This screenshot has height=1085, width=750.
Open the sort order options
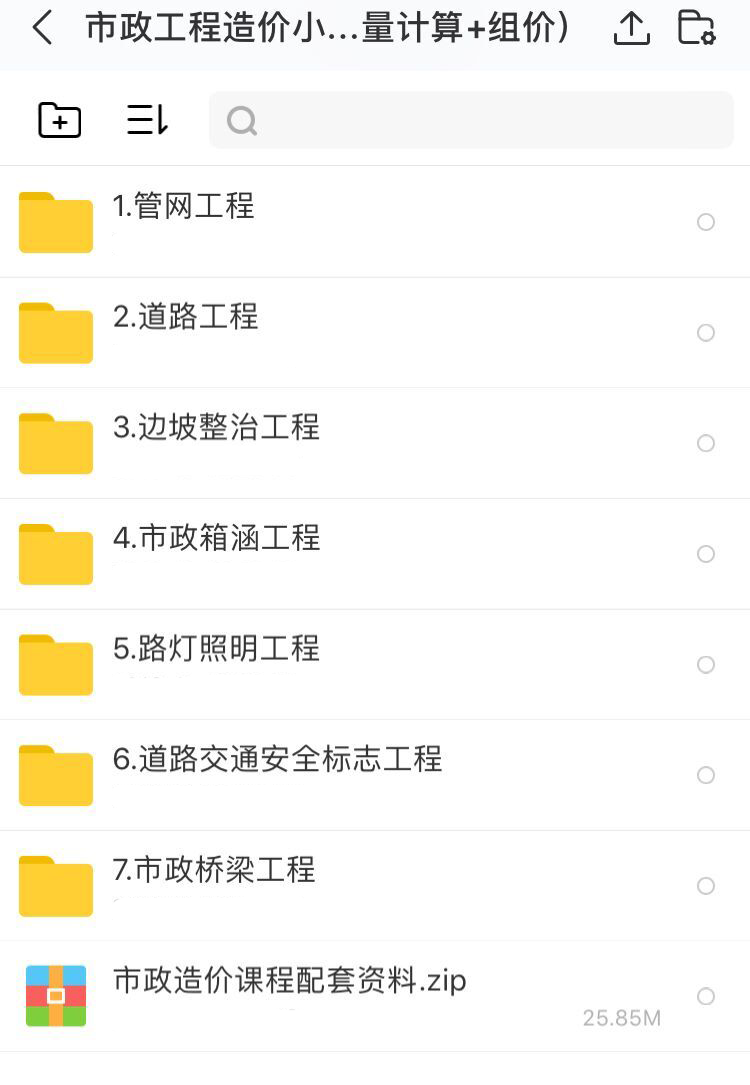(147, 121)
